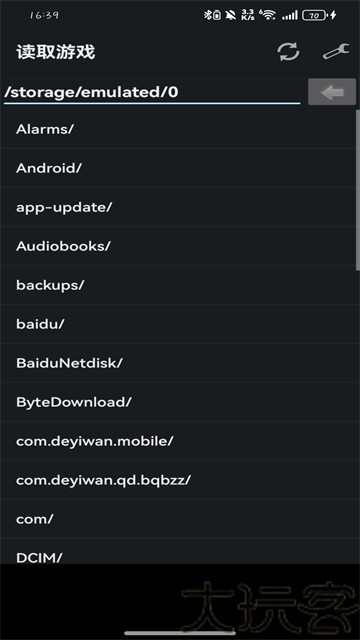Open the Android/ folder
The image size is (360, 640).
tap(178, 168)
